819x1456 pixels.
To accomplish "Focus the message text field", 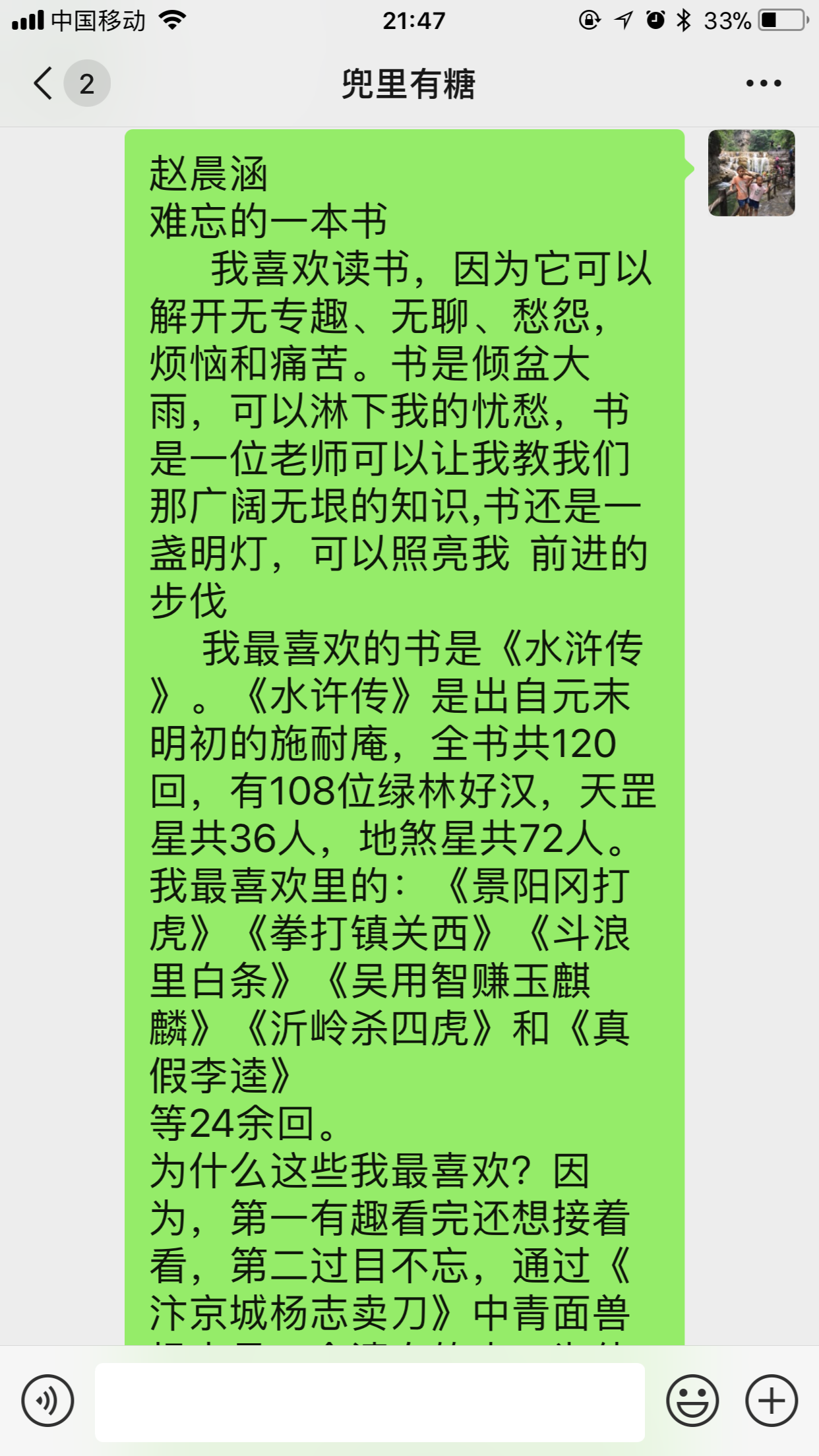I will coord(369,1402).
